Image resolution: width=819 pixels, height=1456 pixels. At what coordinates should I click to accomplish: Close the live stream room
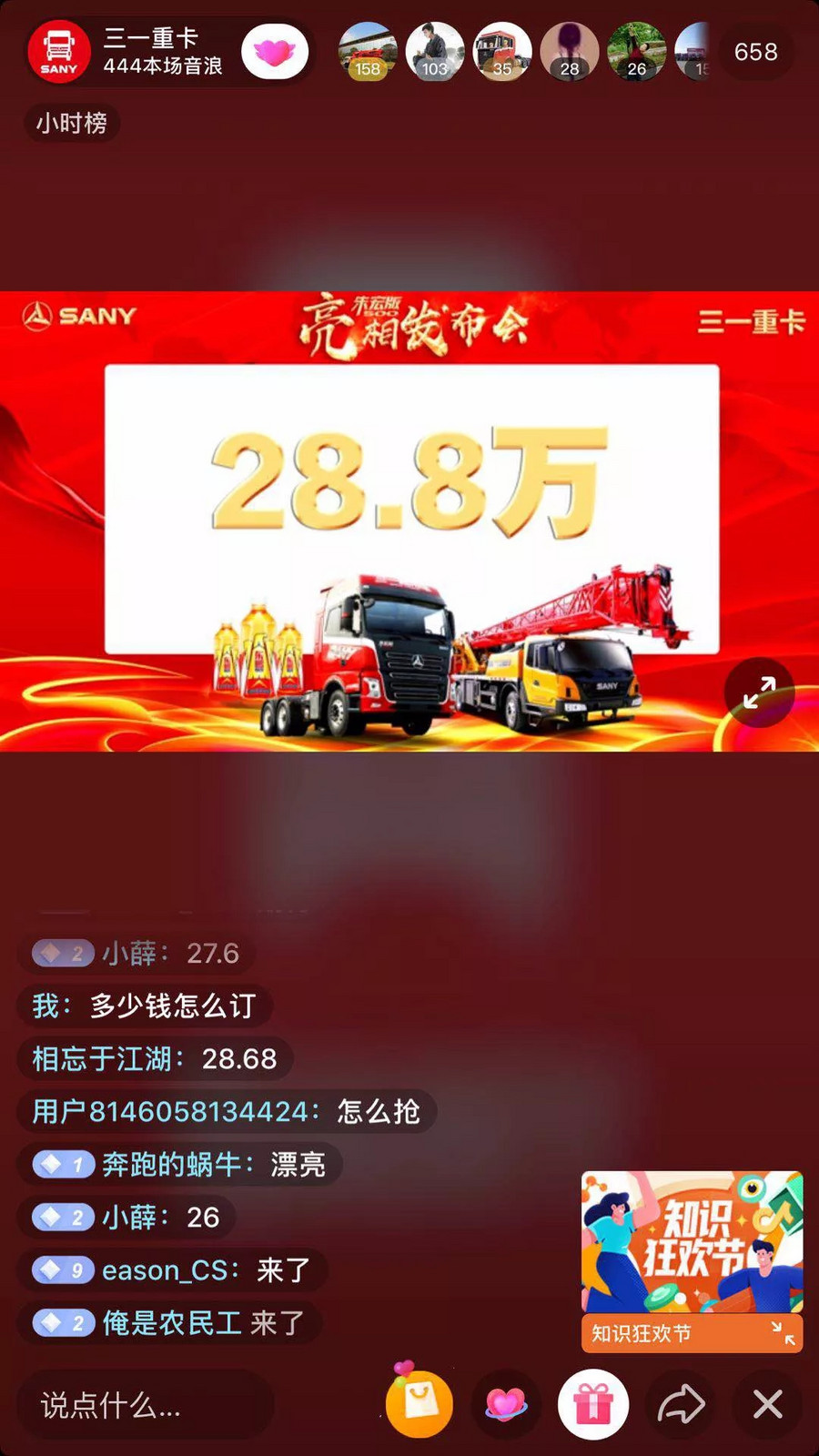[767, 1404]
